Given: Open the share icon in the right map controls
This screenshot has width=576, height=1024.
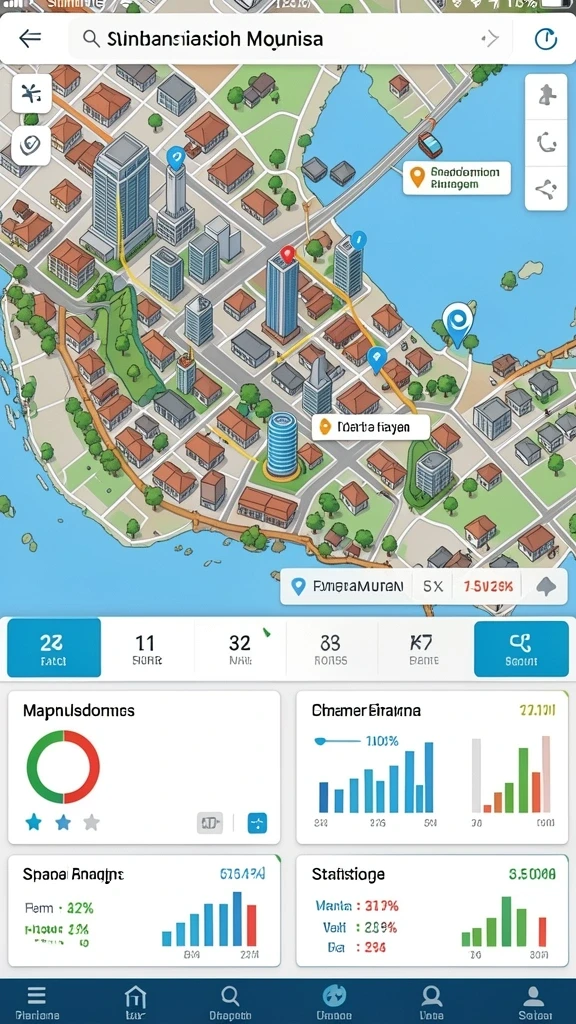Looking at the screenshot, I should pos(546,189).
